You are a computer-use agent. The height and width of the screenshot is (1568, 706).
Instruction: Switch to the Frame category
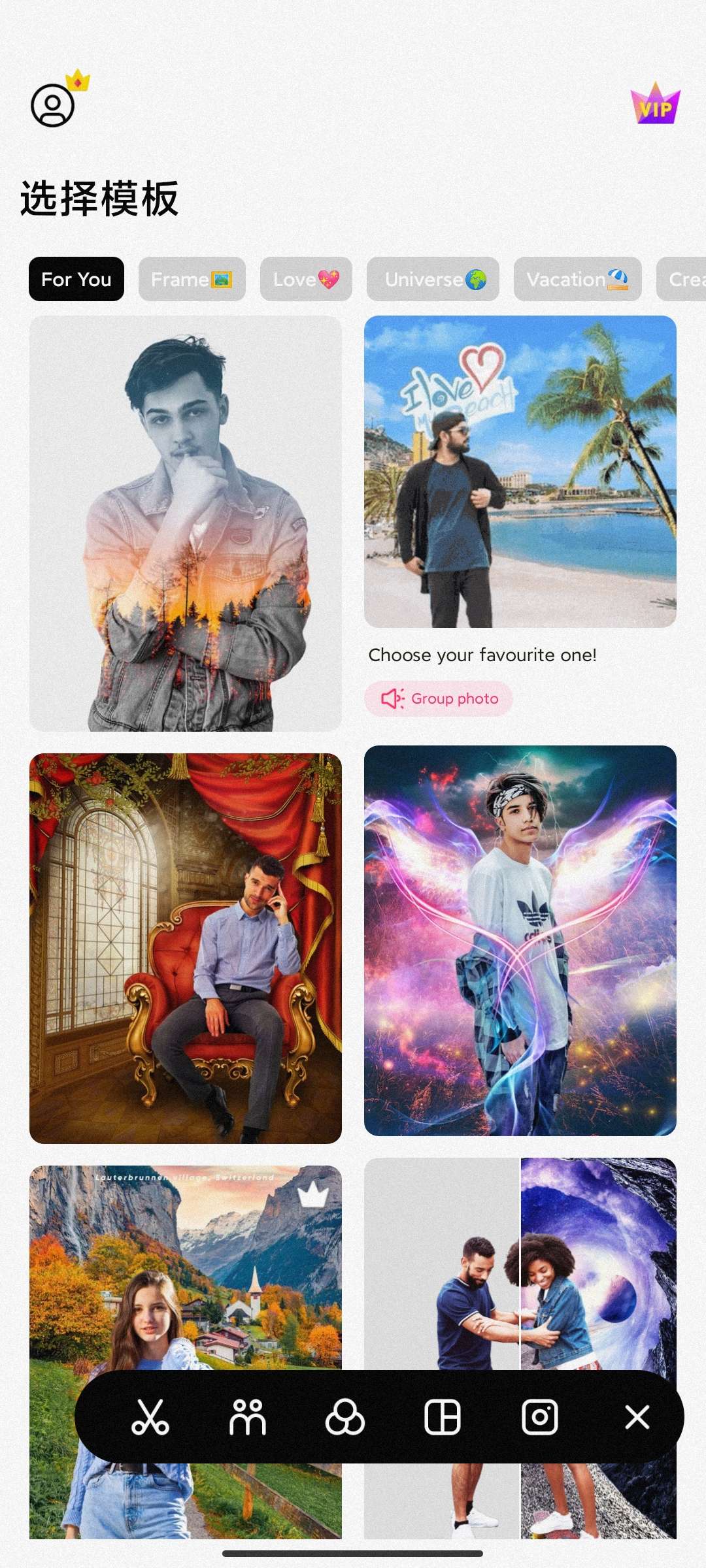(x=192, y=280)
